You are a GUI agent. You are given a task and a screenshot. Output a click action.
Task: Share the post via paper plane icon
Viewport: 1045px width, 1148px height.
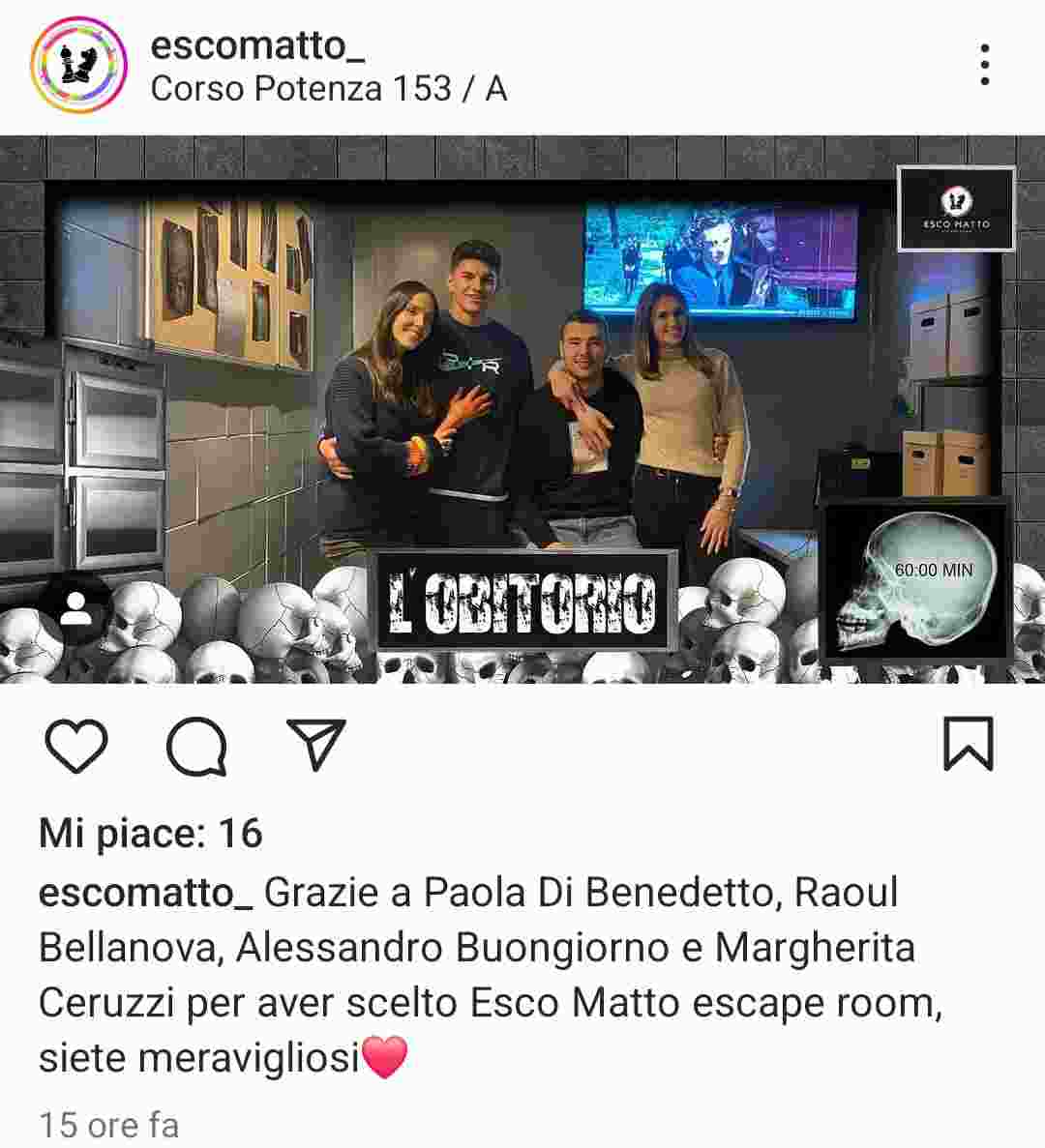[316, 745]
